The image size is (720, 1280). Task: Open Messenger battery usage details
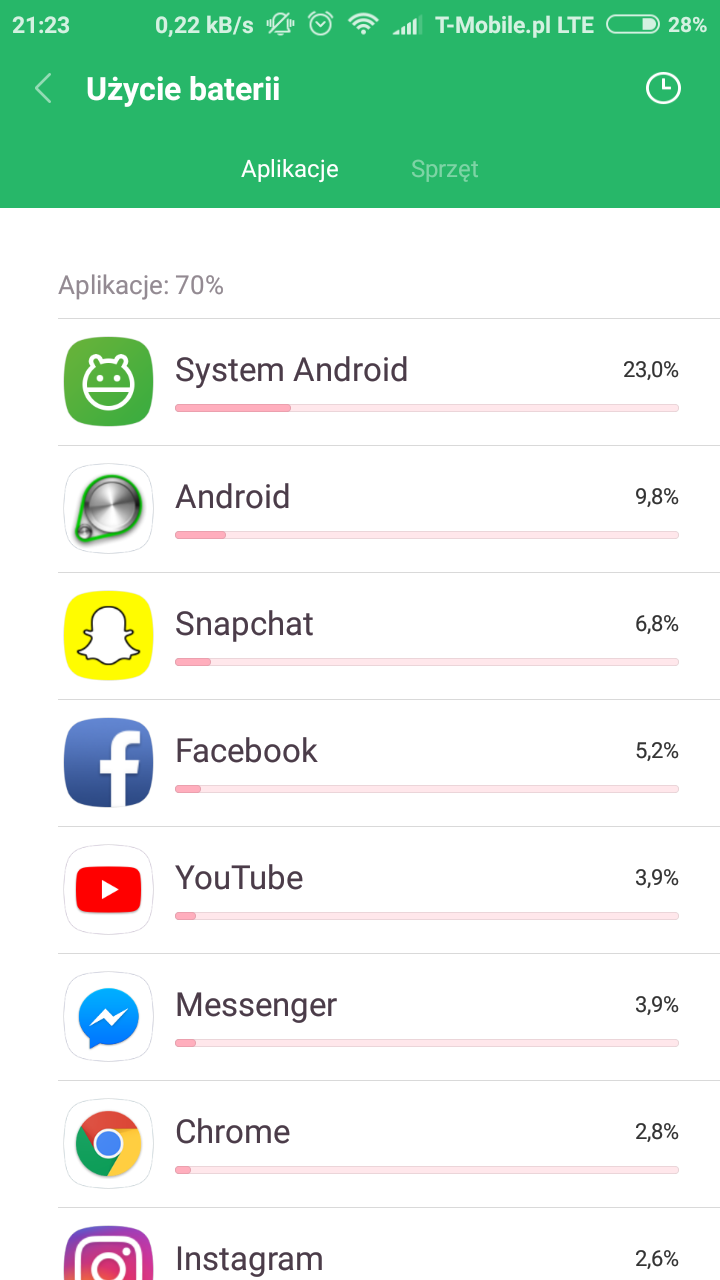coord(388,1017)
